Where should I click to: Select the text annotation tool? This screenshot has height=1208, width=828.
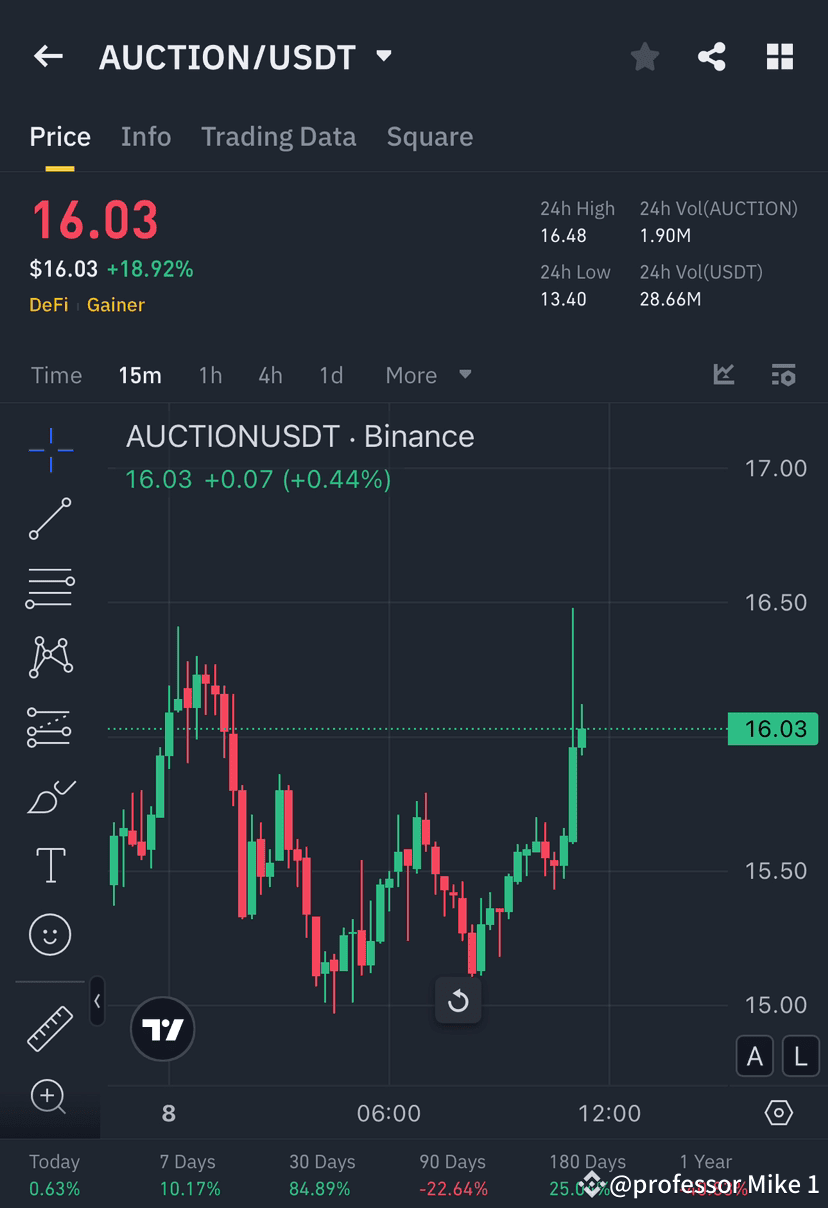[x=50, y=864]
